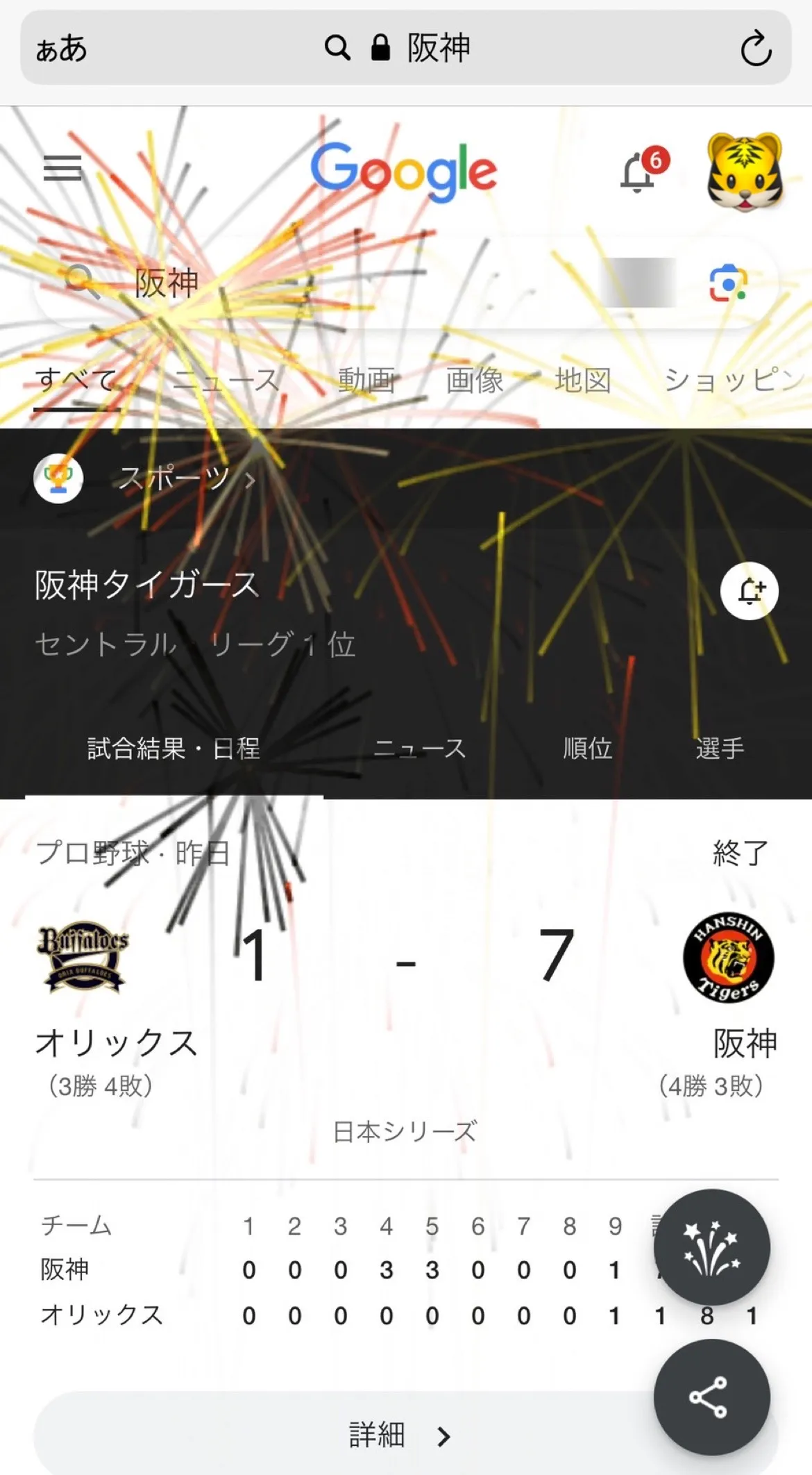Screen dimensions: 812x1475
Task: Share this result with share button
Action: (711, 1397)
